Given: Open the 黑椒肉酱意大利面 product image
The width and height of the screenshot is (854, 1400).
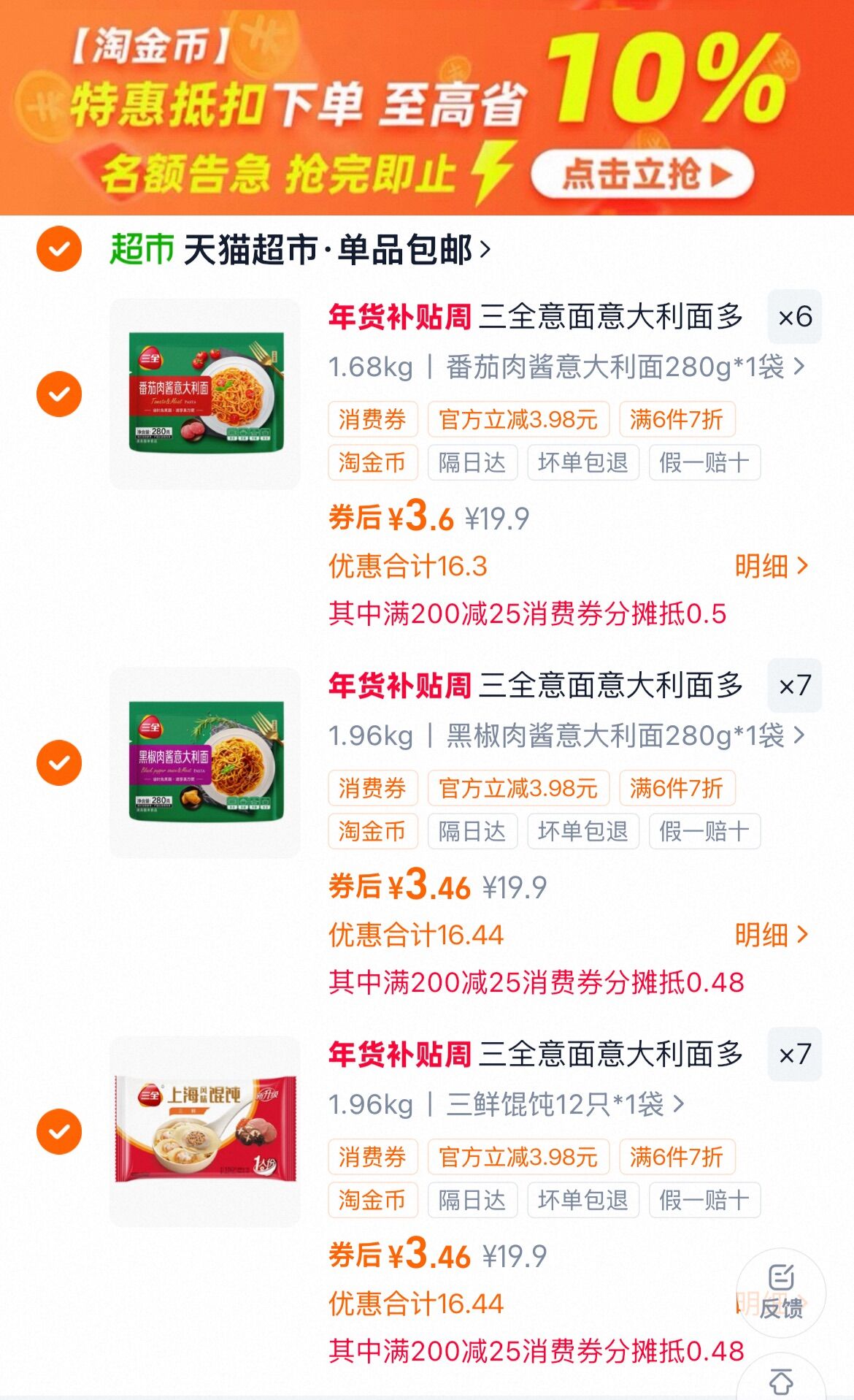Looking at the screenshot, I should [205, 762].
